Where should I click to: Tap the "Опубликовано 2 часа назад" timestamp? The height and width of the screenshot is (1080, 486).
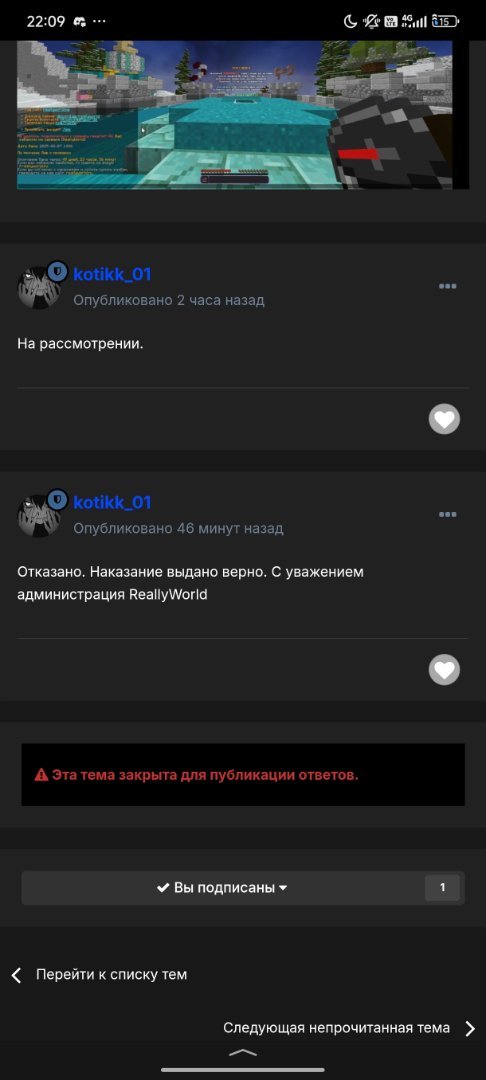(x=169, y=300)
